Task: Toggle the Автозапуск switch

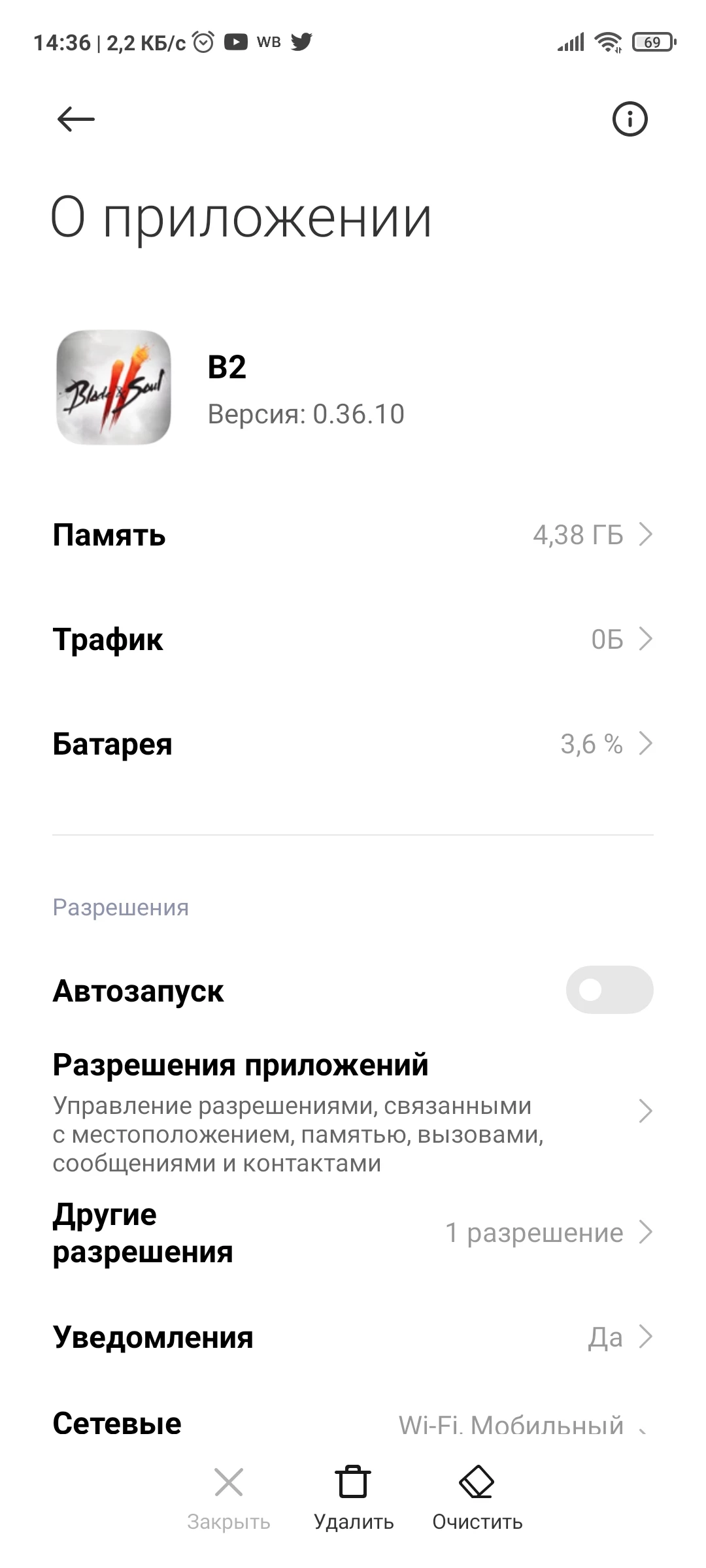Action: (609, 990)
